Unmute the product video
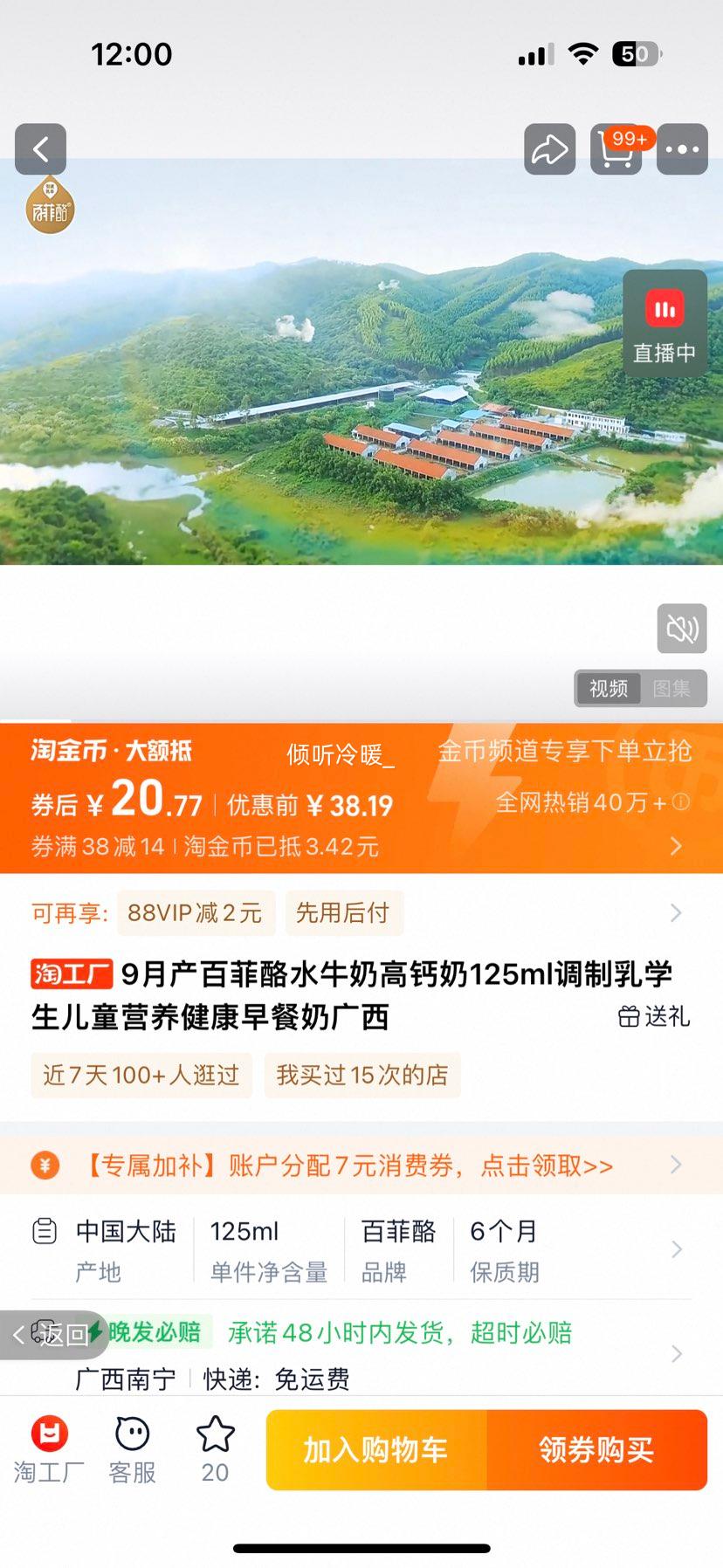The image size is (723, 1568). point(682,629)
